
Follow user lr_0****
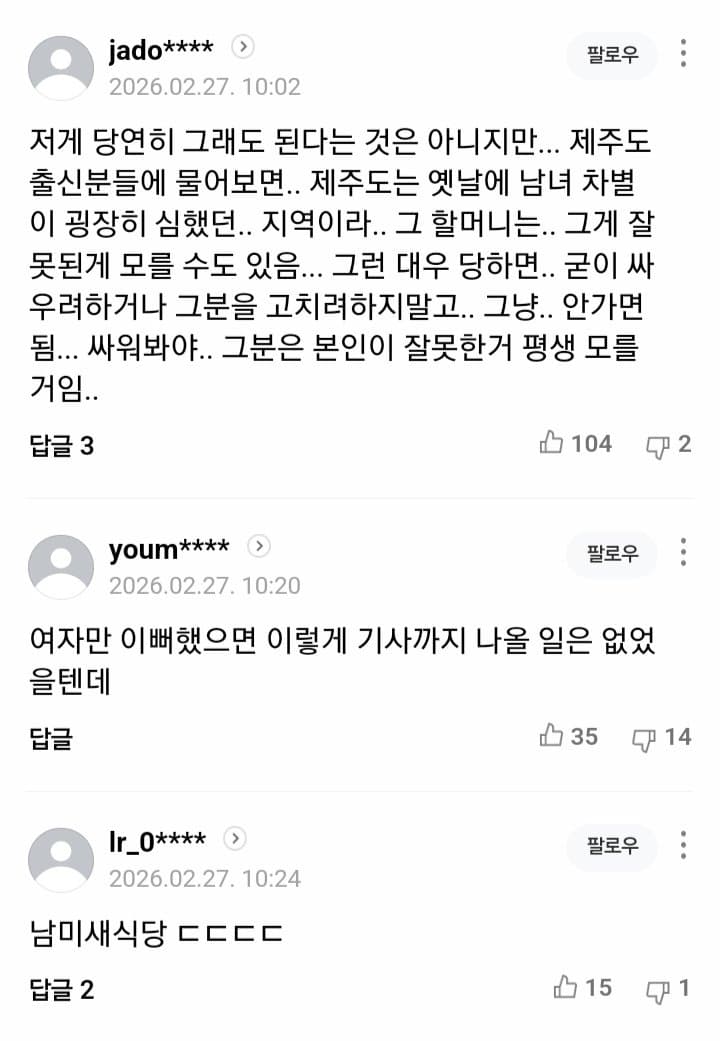tap(612, 846)
